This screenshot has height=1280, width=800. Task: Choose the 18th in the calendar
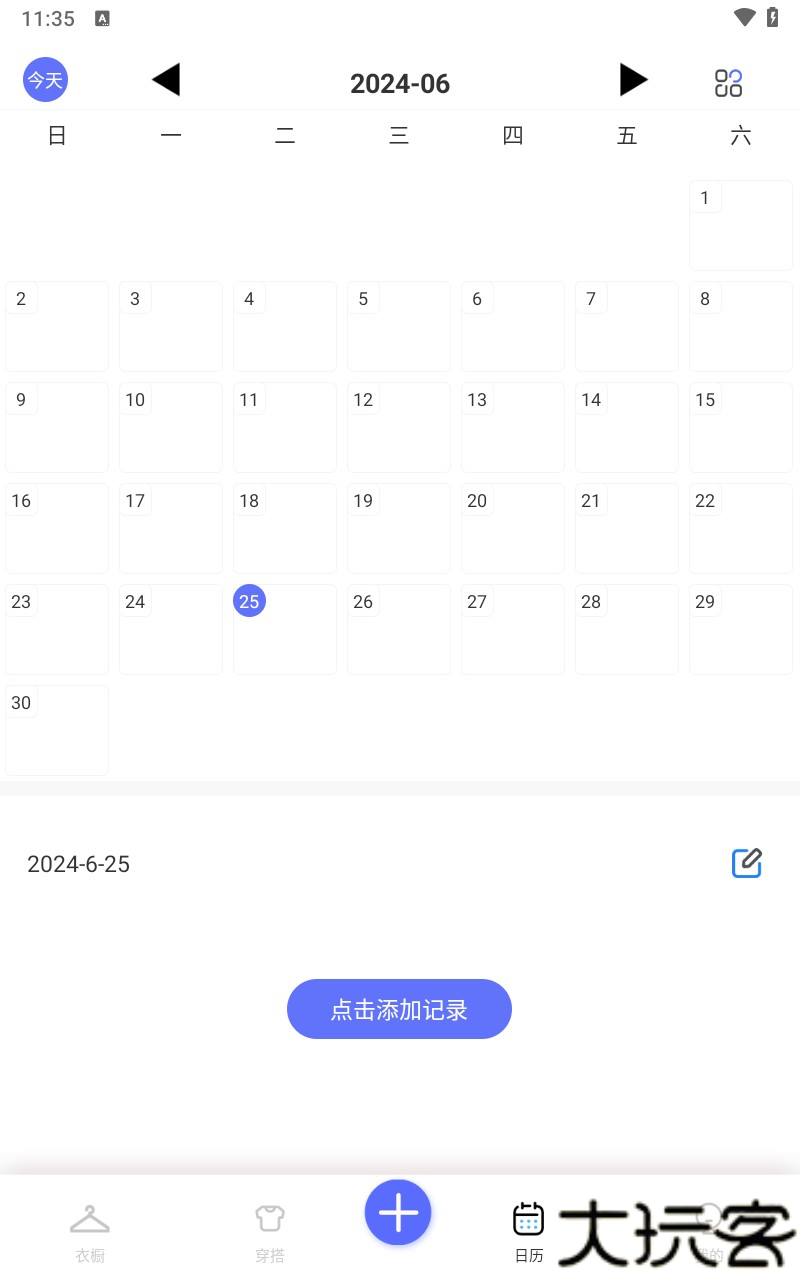284,528
